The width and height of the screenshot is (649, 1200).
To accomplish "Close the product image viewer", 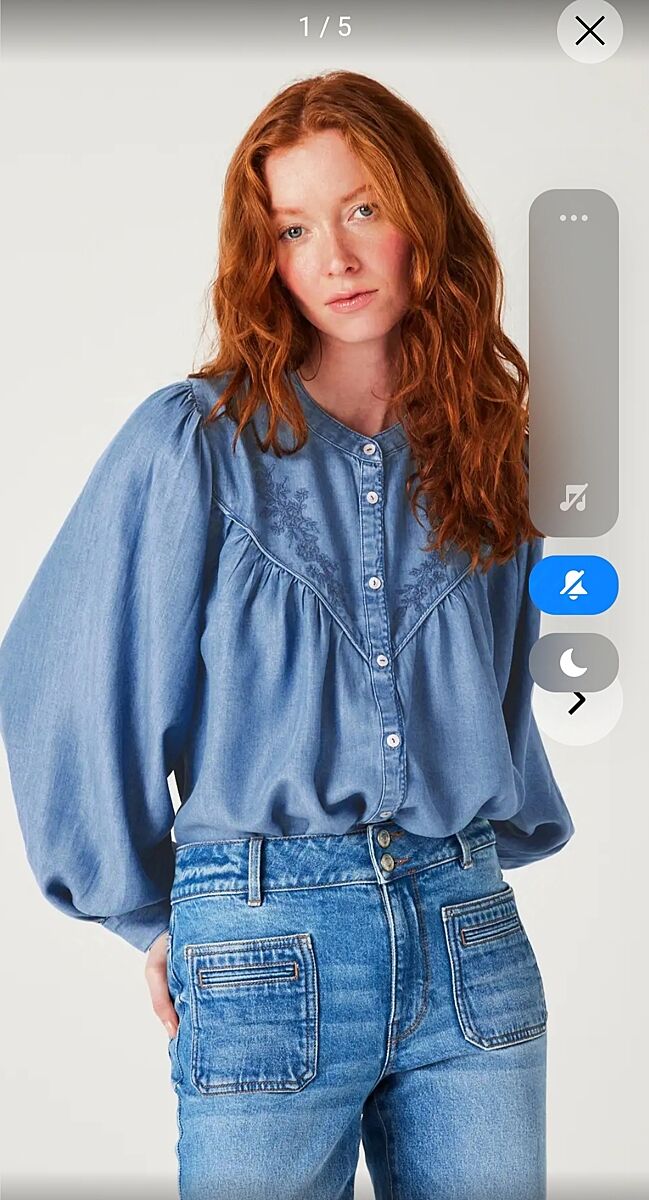I will (x=589, y=31).
